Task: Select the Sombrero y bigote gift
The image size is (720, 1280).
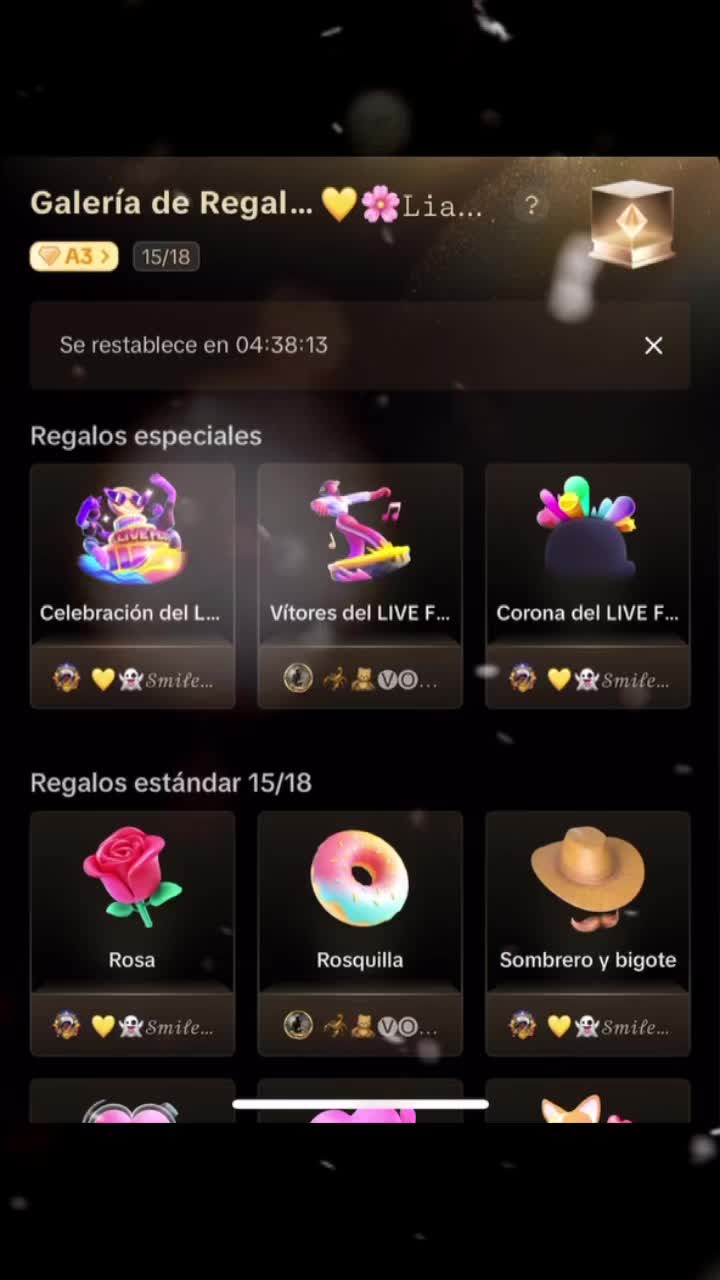Action: tap(588, 900)
